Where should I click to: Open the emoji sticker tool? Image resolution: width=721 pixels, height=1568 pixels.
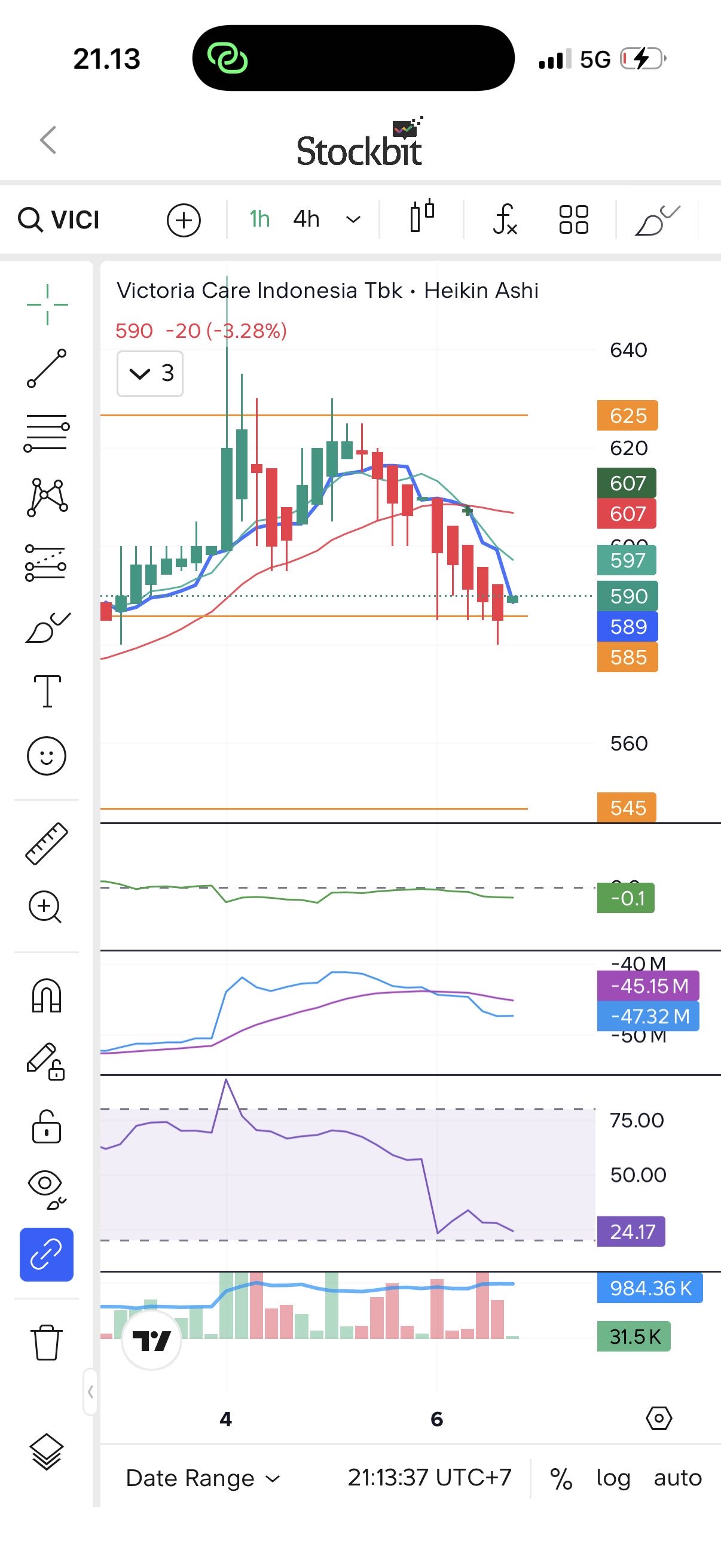[46, 756]
